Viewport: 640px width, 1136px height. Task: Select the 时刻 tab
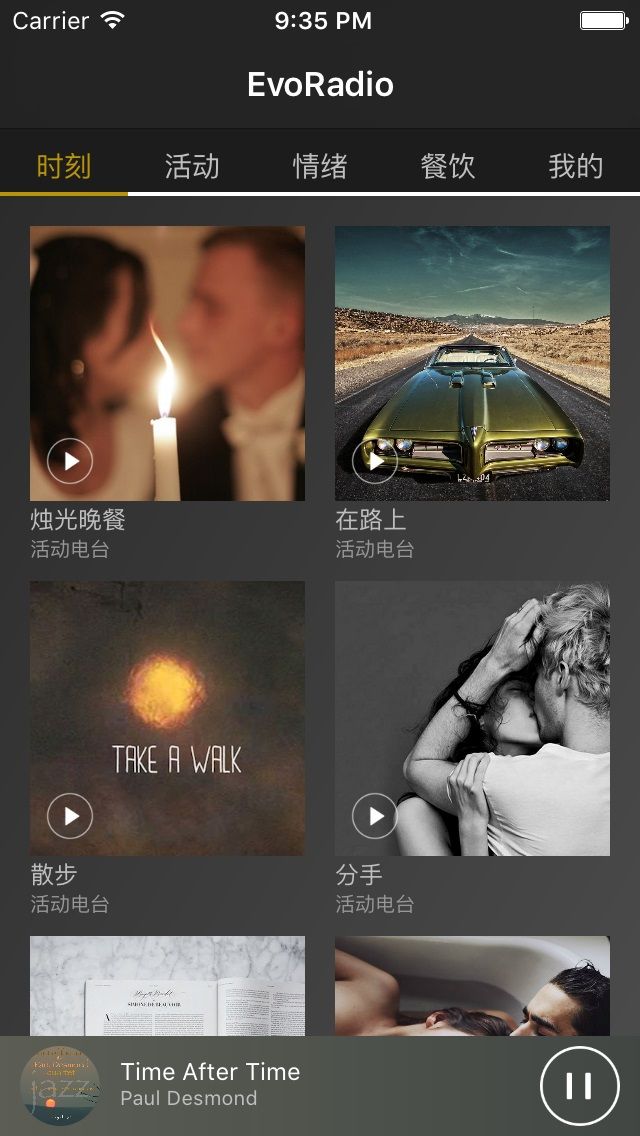click(x=64, y=166)
